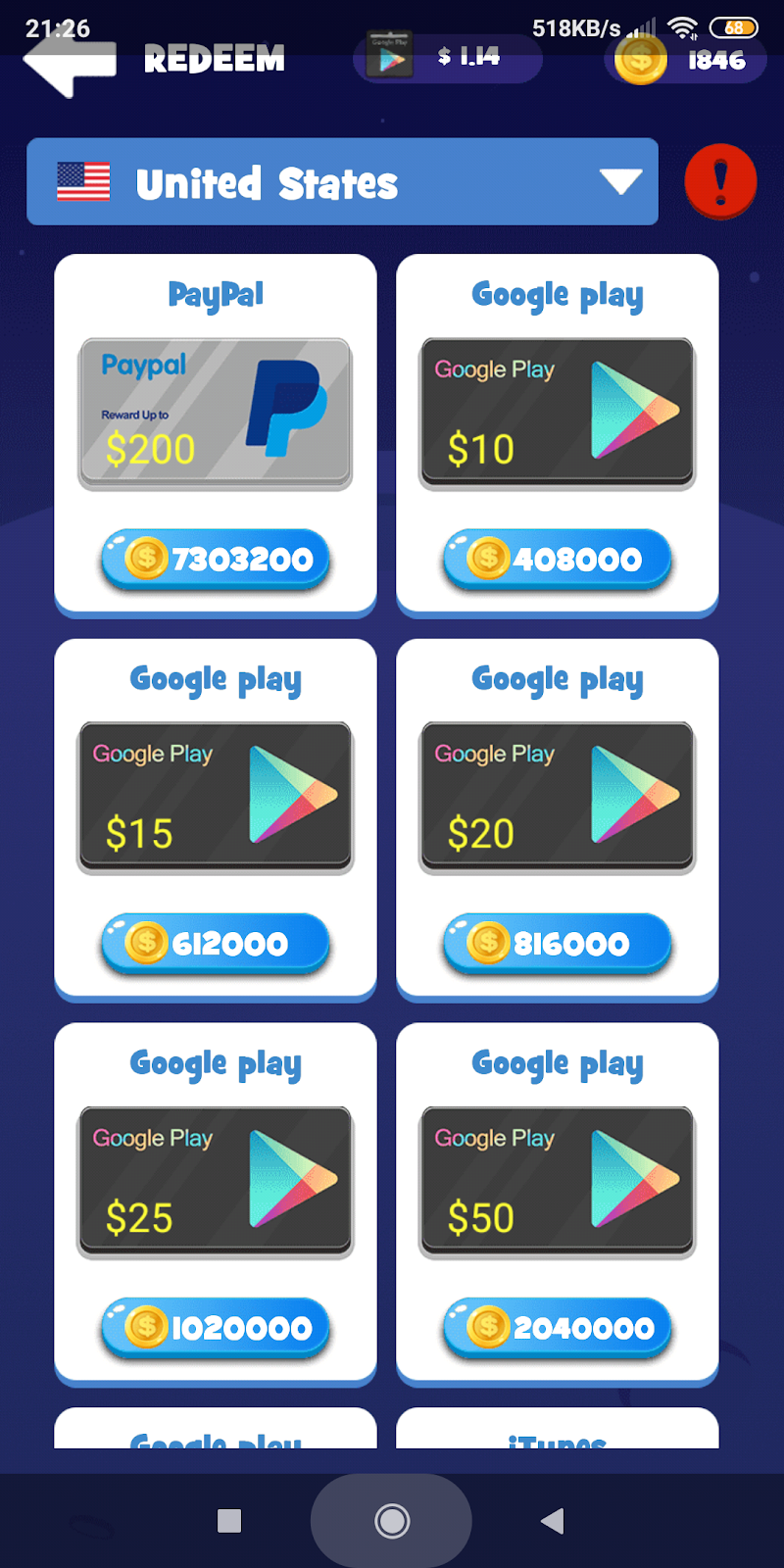Image resolution: width=784 pixels, height=1568 pixels.
Task: Tap the system home button
Action: pos(392,1521)
